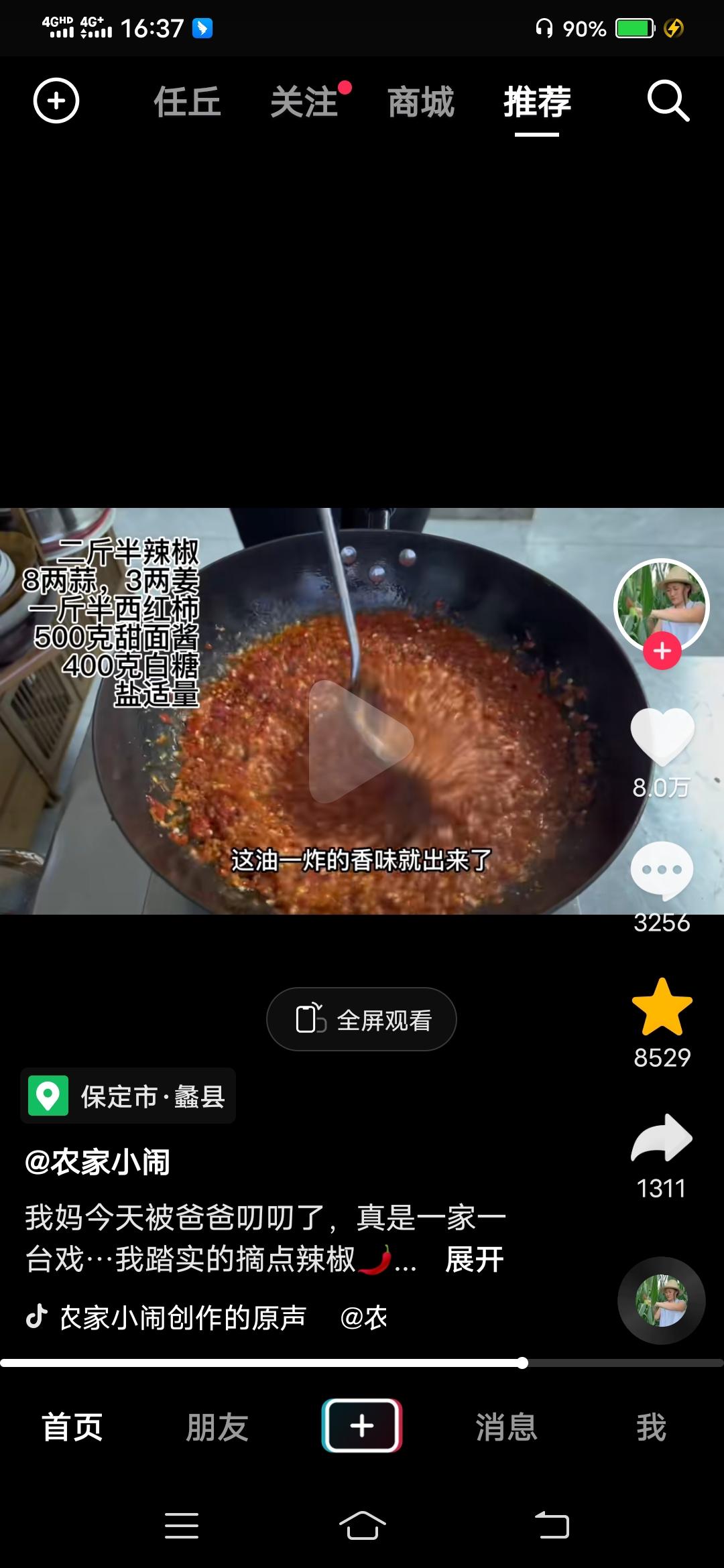The height and width of the screenshot is (1568, 724).
Task: Open the 商城 shop tab
Action: [421, 102]
